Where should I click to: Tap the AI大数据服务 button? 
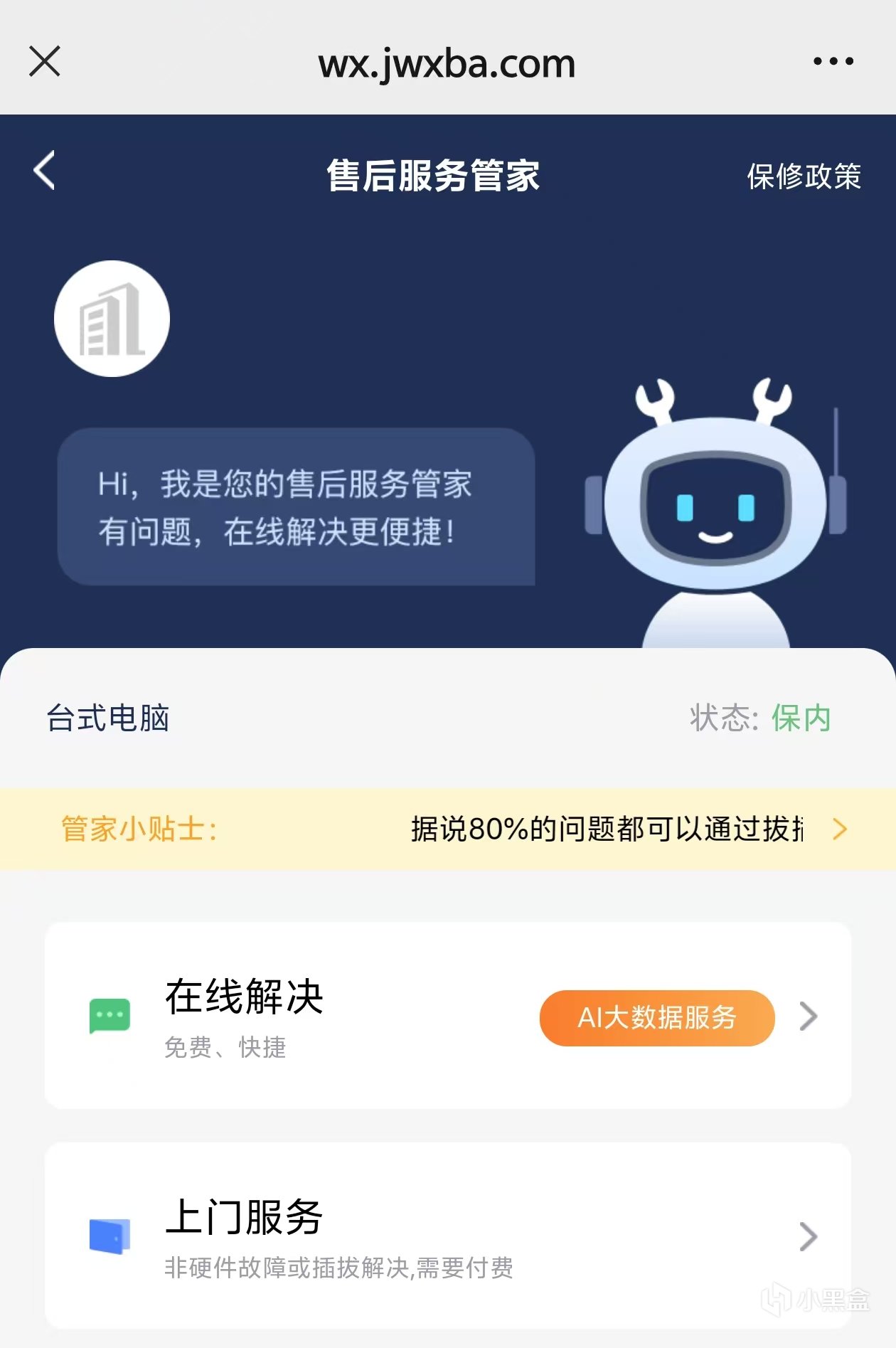click(x=656, y=1018)
